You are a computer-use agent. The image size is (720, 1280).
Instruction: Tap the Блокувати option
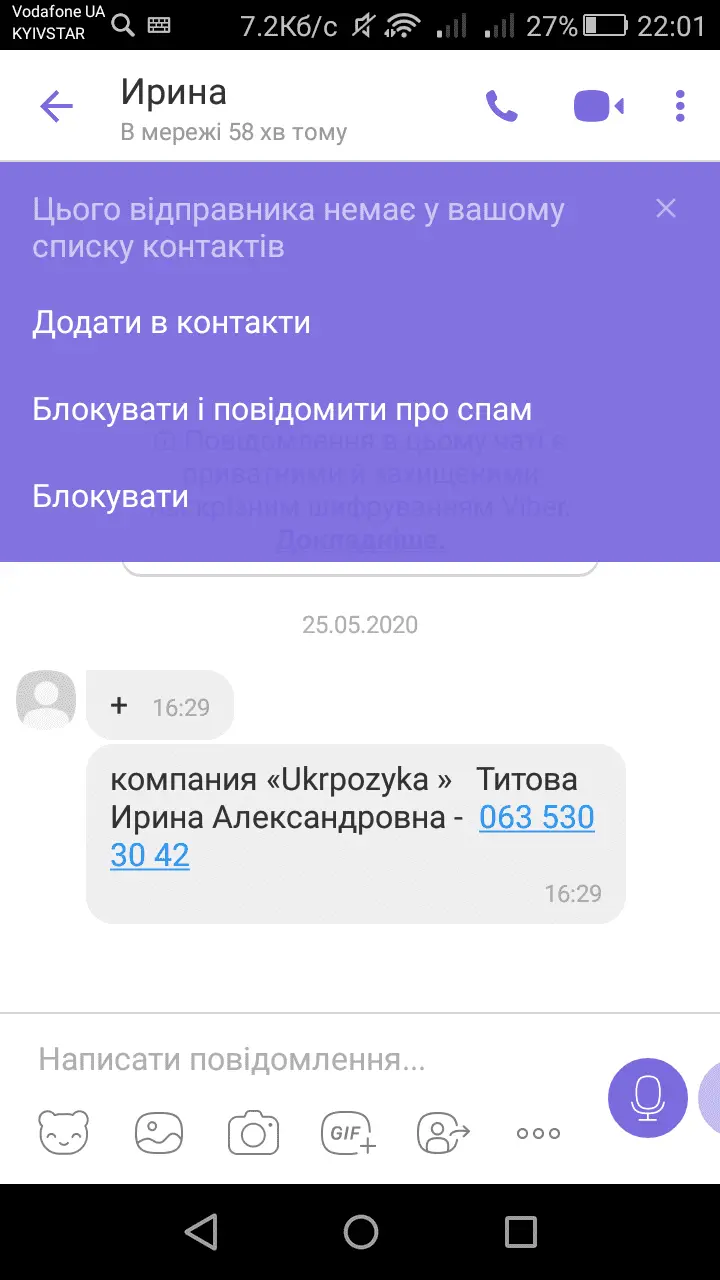point(110,497)
